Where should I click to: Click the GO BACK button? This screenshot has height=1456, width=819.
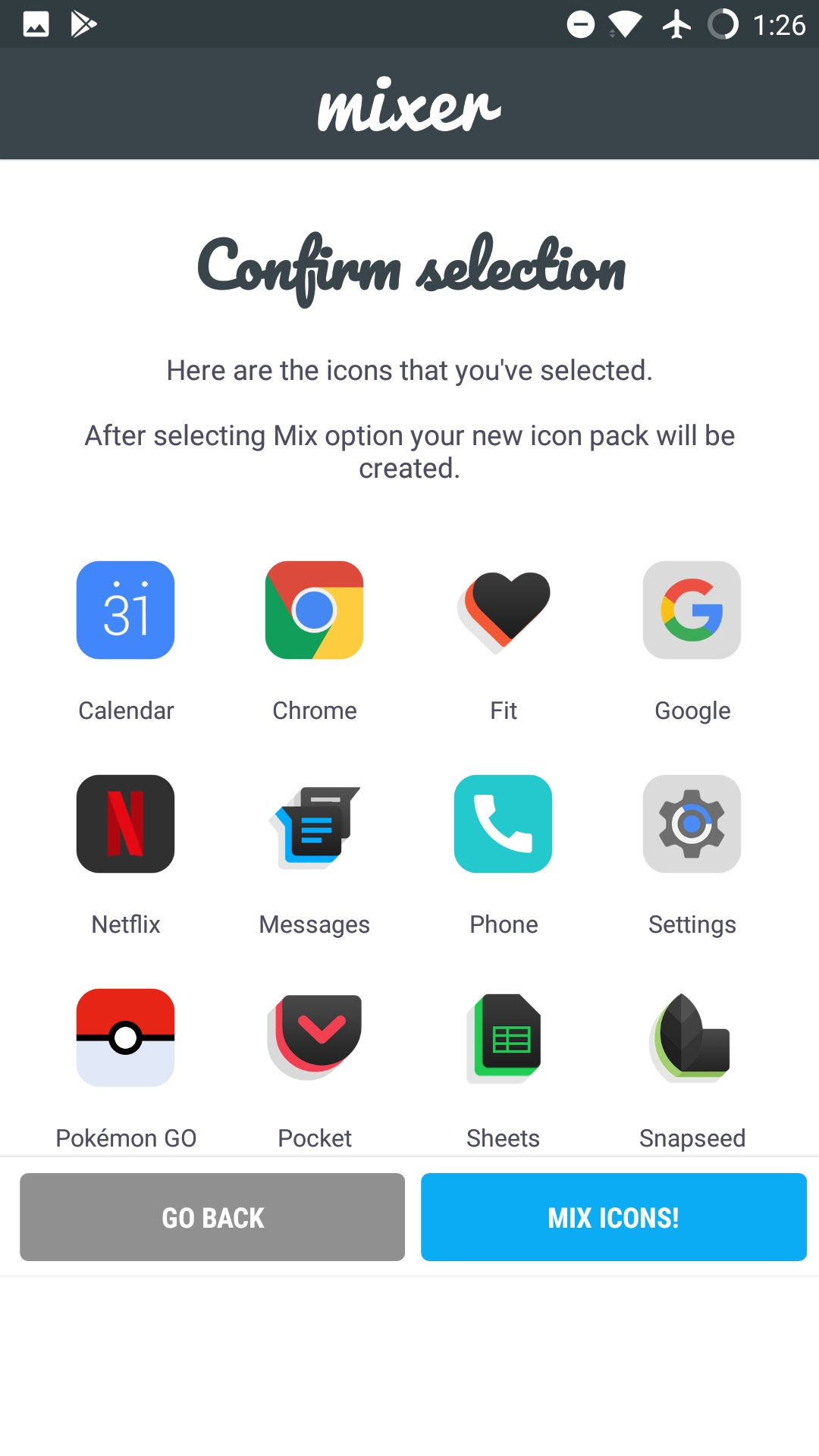tap(212, 1217)
